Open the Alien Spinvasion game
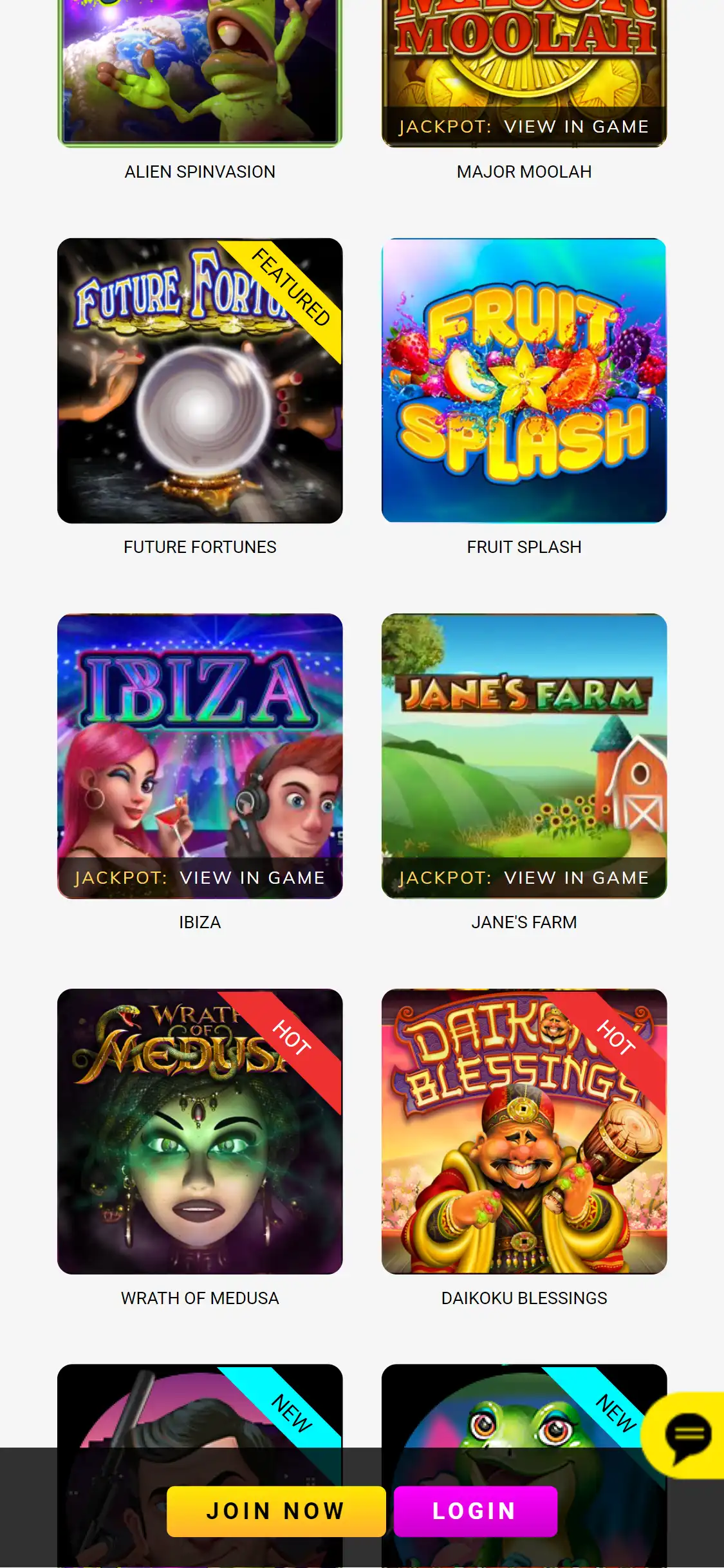The height and width of the screenshot is (1568, 724). tap(200, 71)
